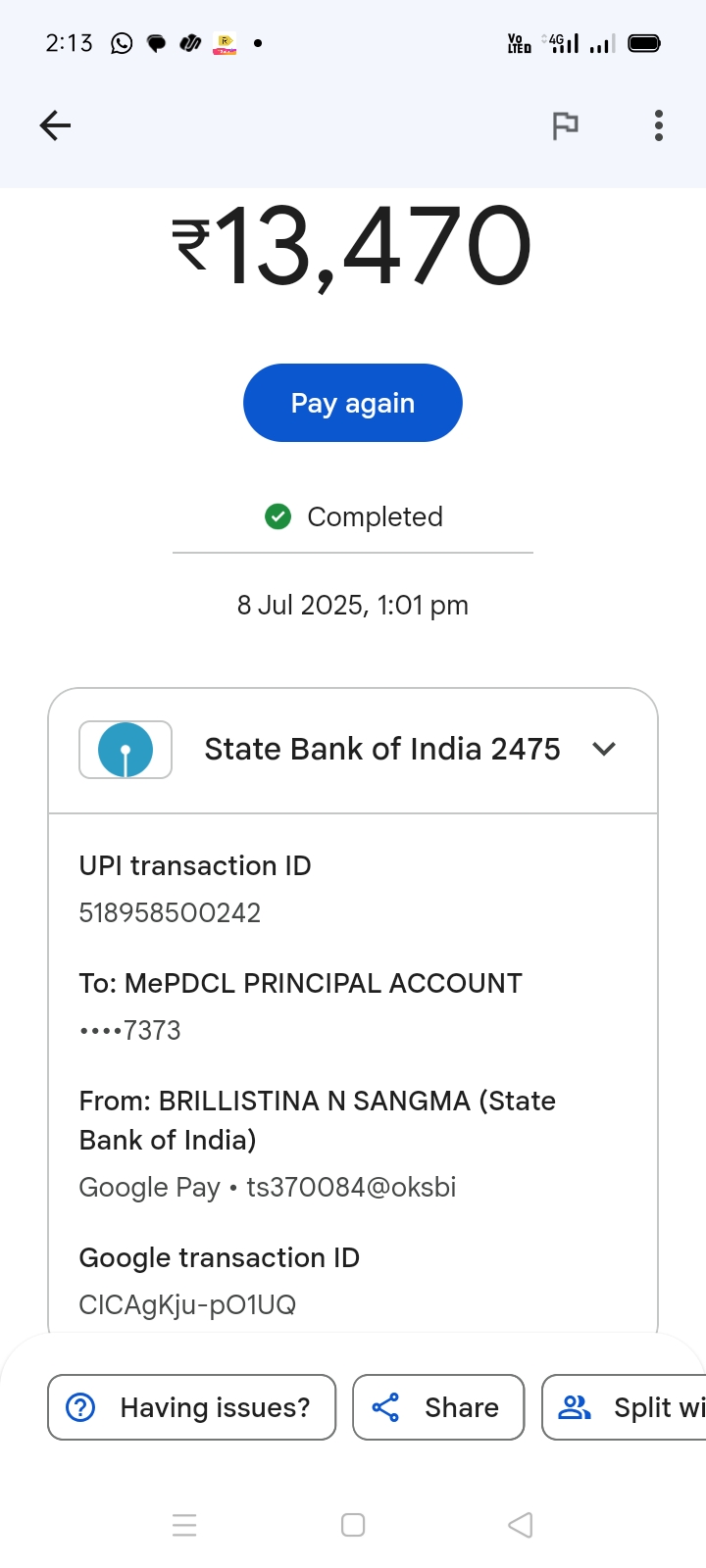Tap the Pay again button
This screenshot has width=706, height=1568.
[353, 403]
